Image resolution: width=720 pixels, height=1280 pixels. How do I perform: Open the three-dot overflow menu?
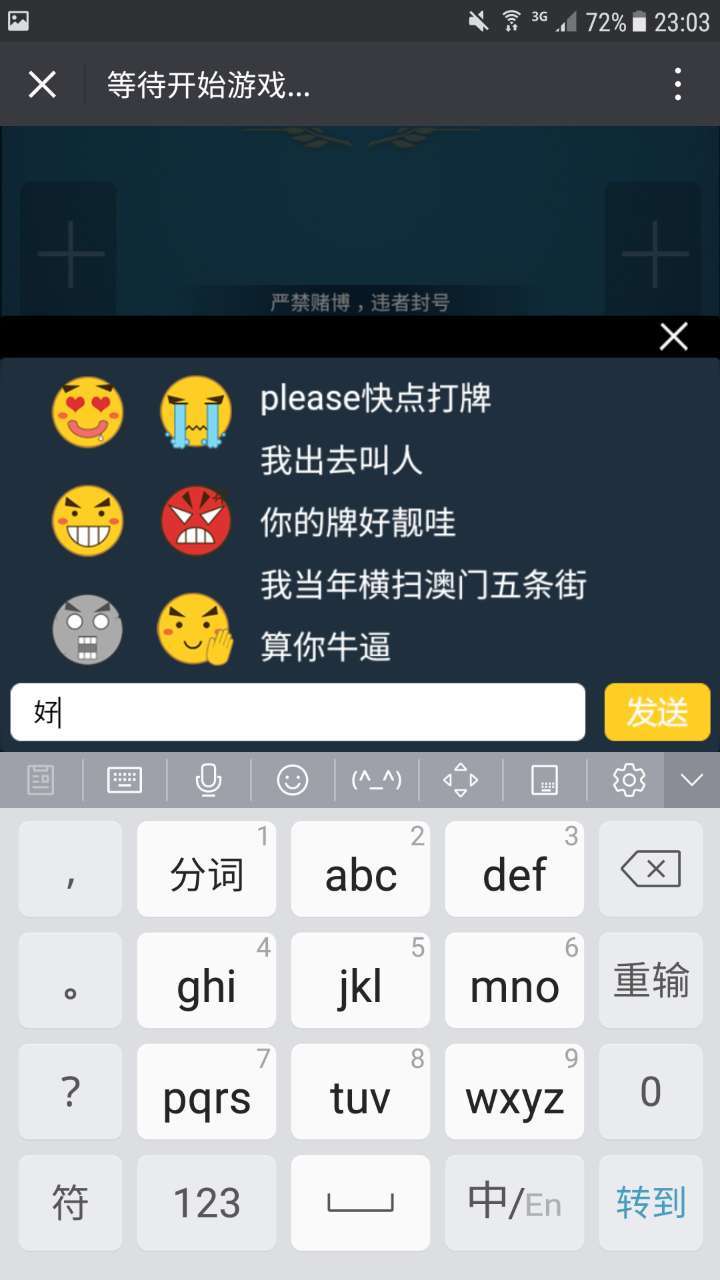(x=677, y=85)
